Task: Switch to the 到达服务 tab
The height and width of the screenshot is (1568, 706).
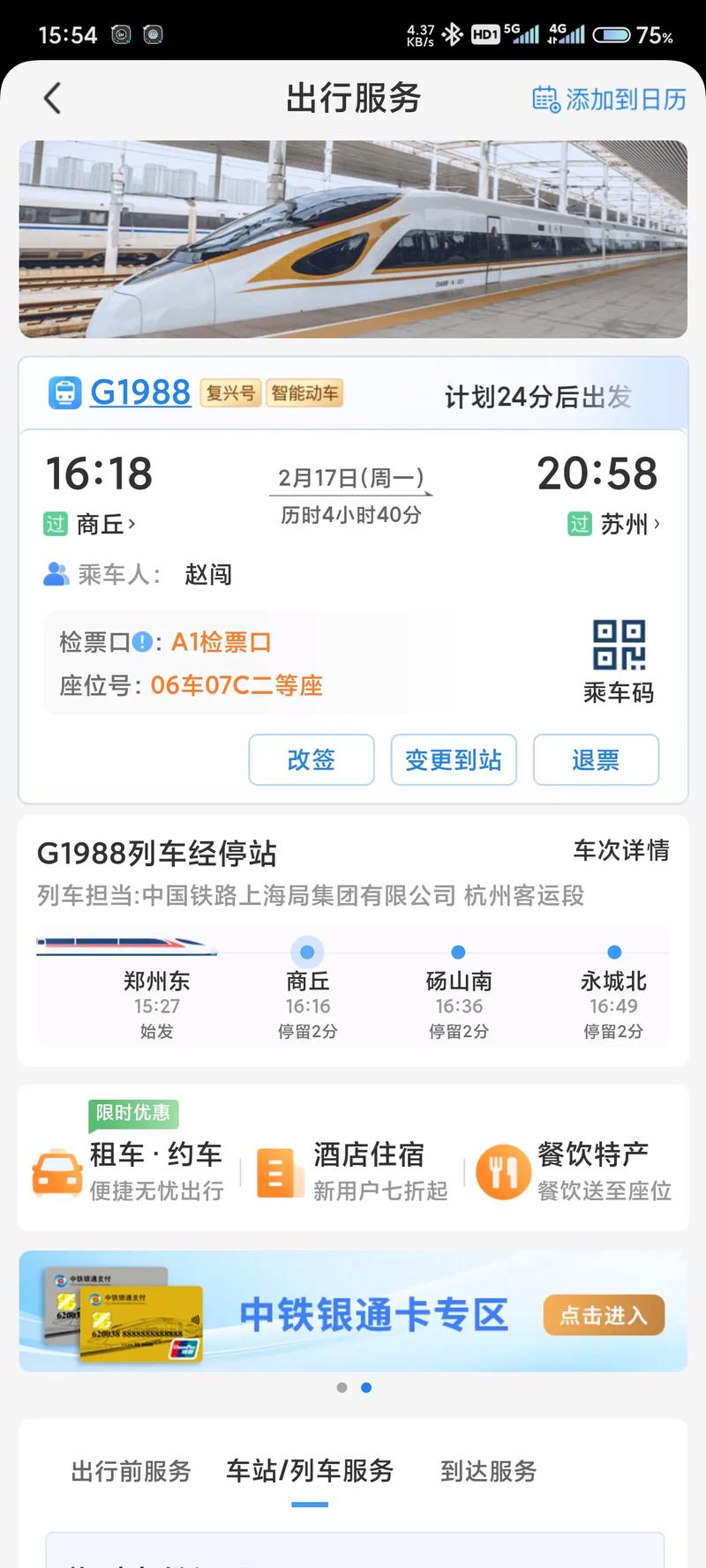Action: tap(486, 1471)
